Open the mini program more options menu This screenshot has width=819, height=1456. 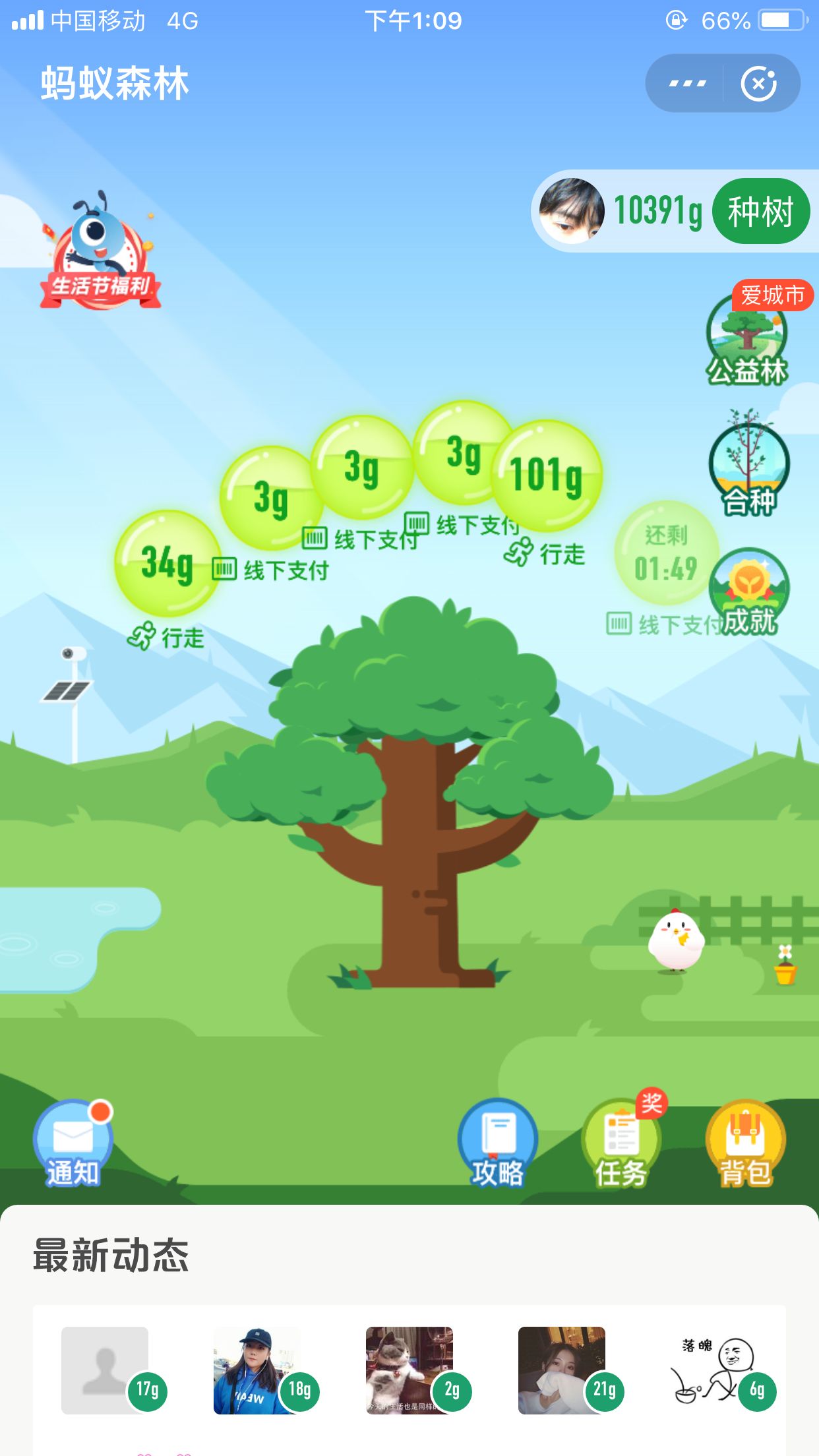click(x=687, y=84)
